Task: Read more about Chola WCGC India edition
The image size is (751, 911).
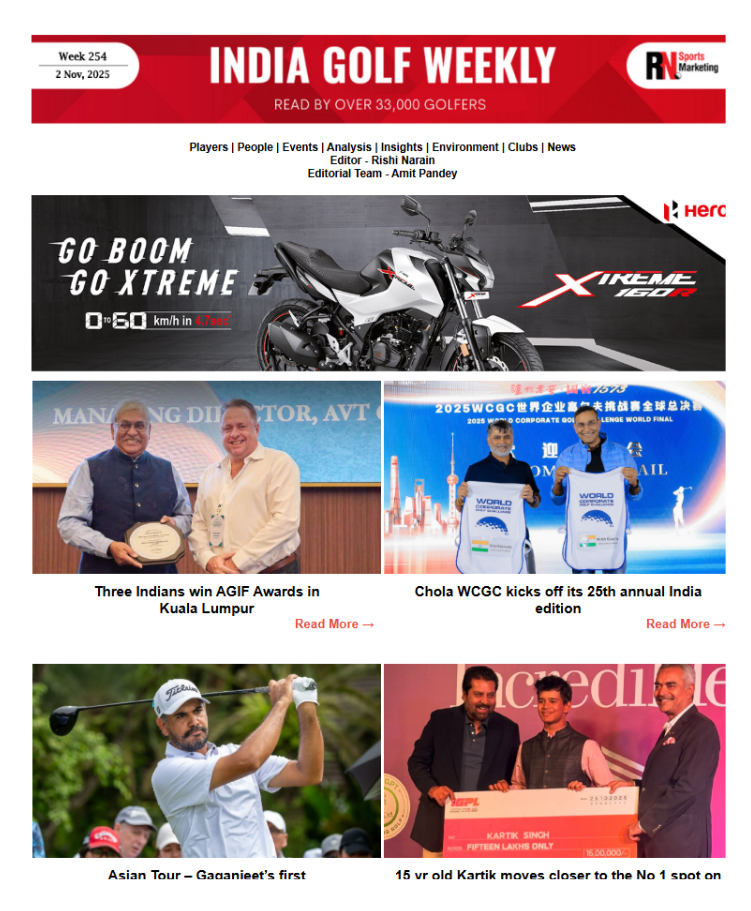Action: pos(685,624)
